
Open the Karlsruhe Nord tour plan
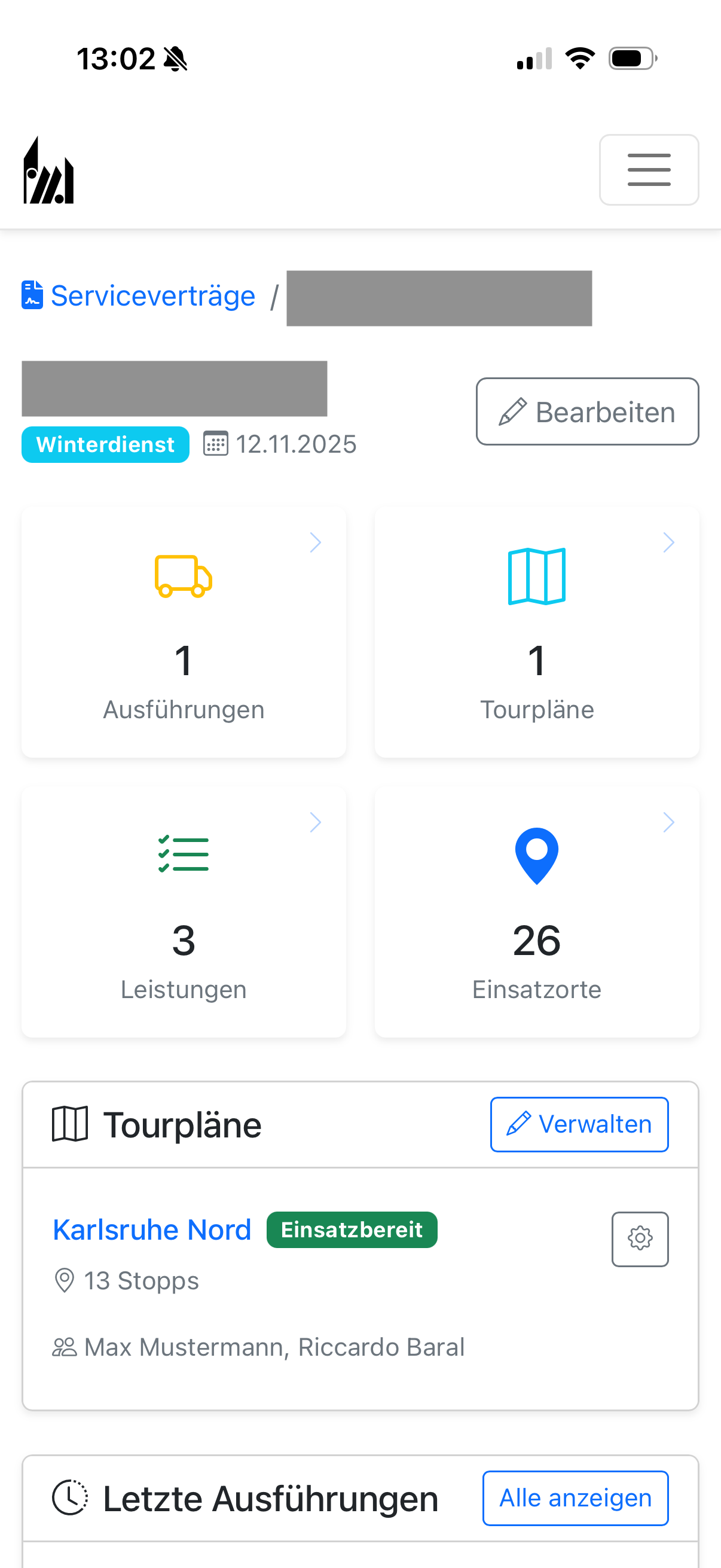pos(151,1230)
